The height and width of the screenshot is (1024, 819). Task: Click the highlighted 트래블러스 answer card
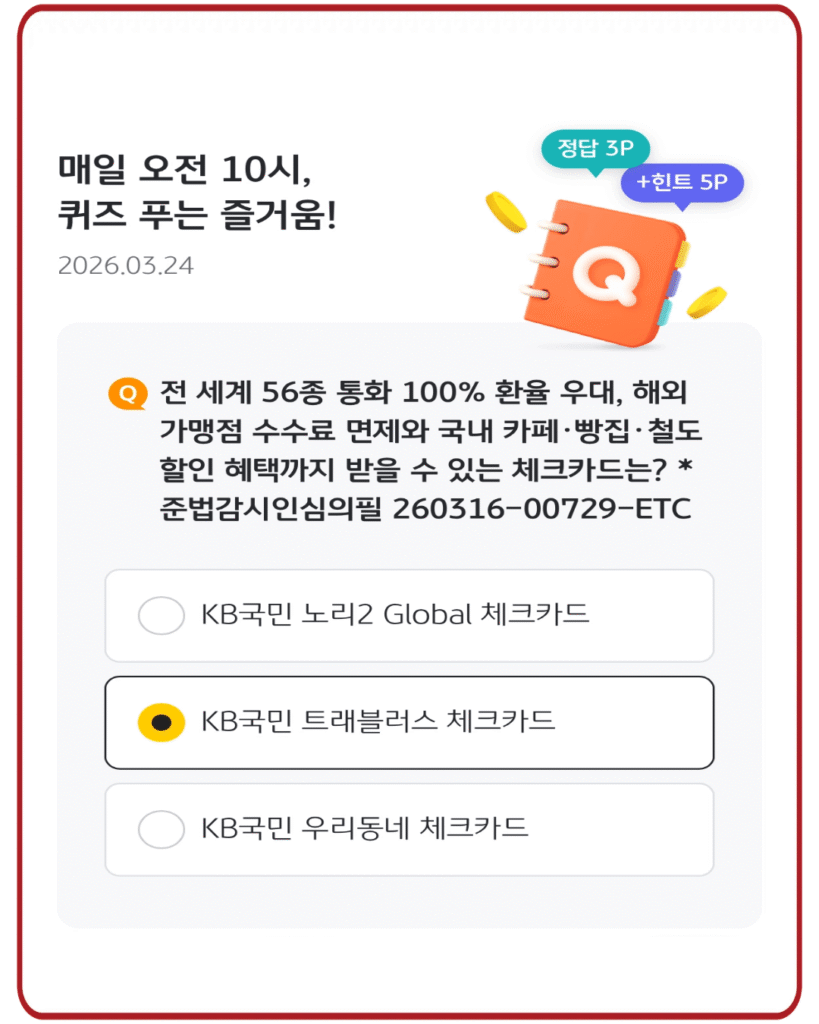coord(410,722)
